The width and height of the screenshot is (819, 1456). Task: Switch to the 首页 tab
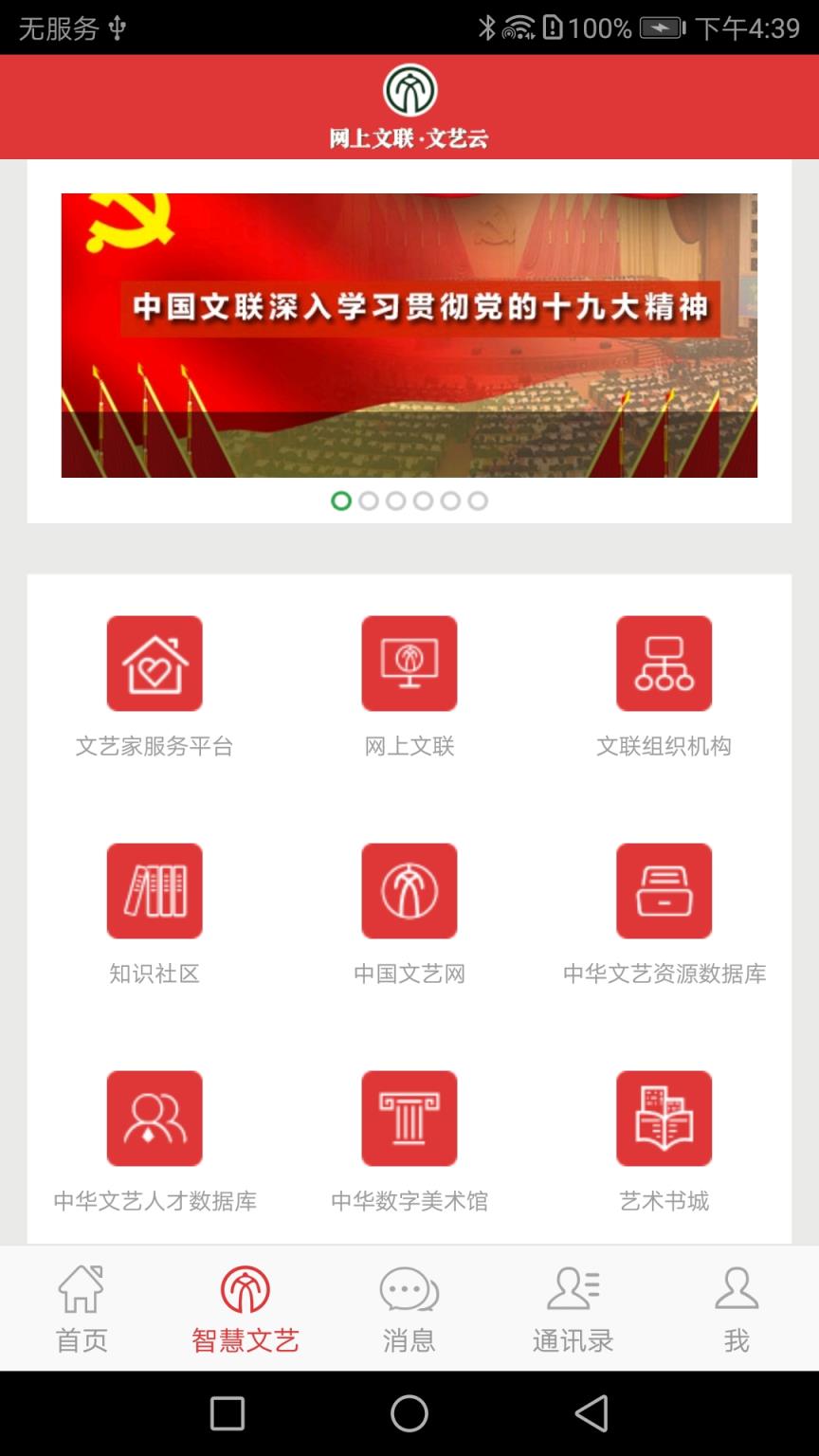(x=82, y=1309)
